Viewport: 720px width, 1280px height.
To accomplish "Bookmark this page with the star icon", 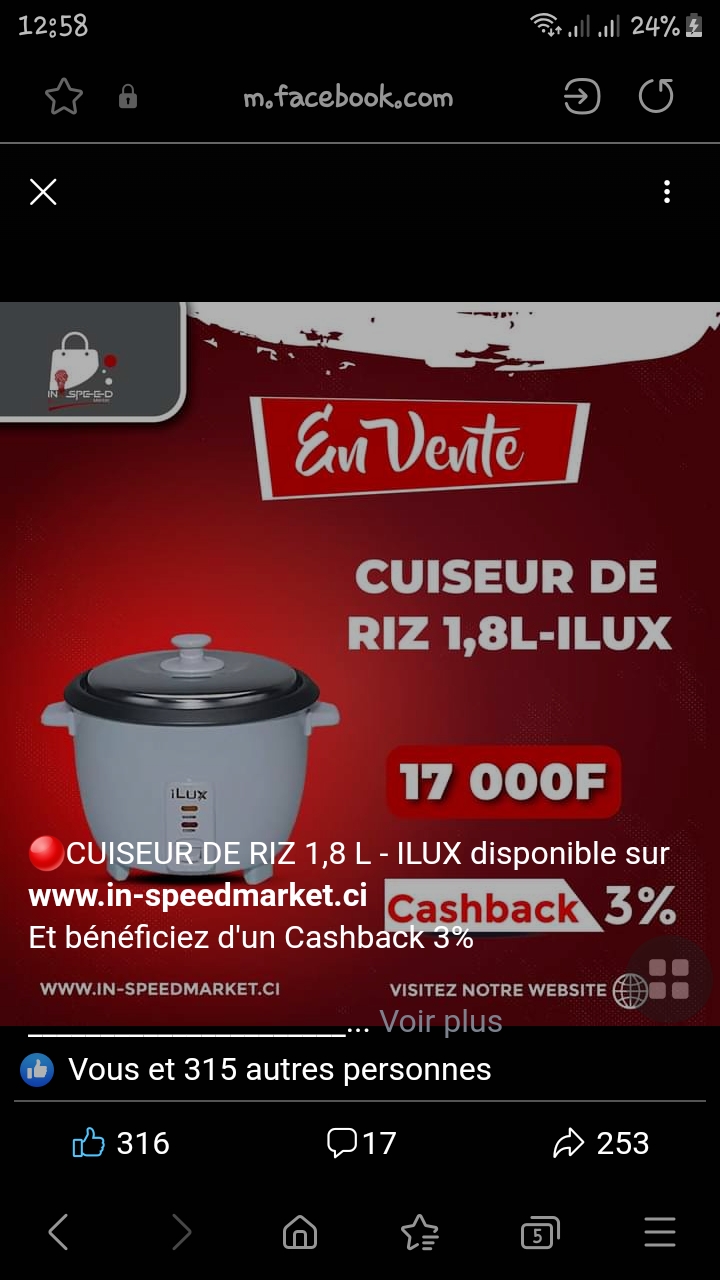I will tap(64, 97).
